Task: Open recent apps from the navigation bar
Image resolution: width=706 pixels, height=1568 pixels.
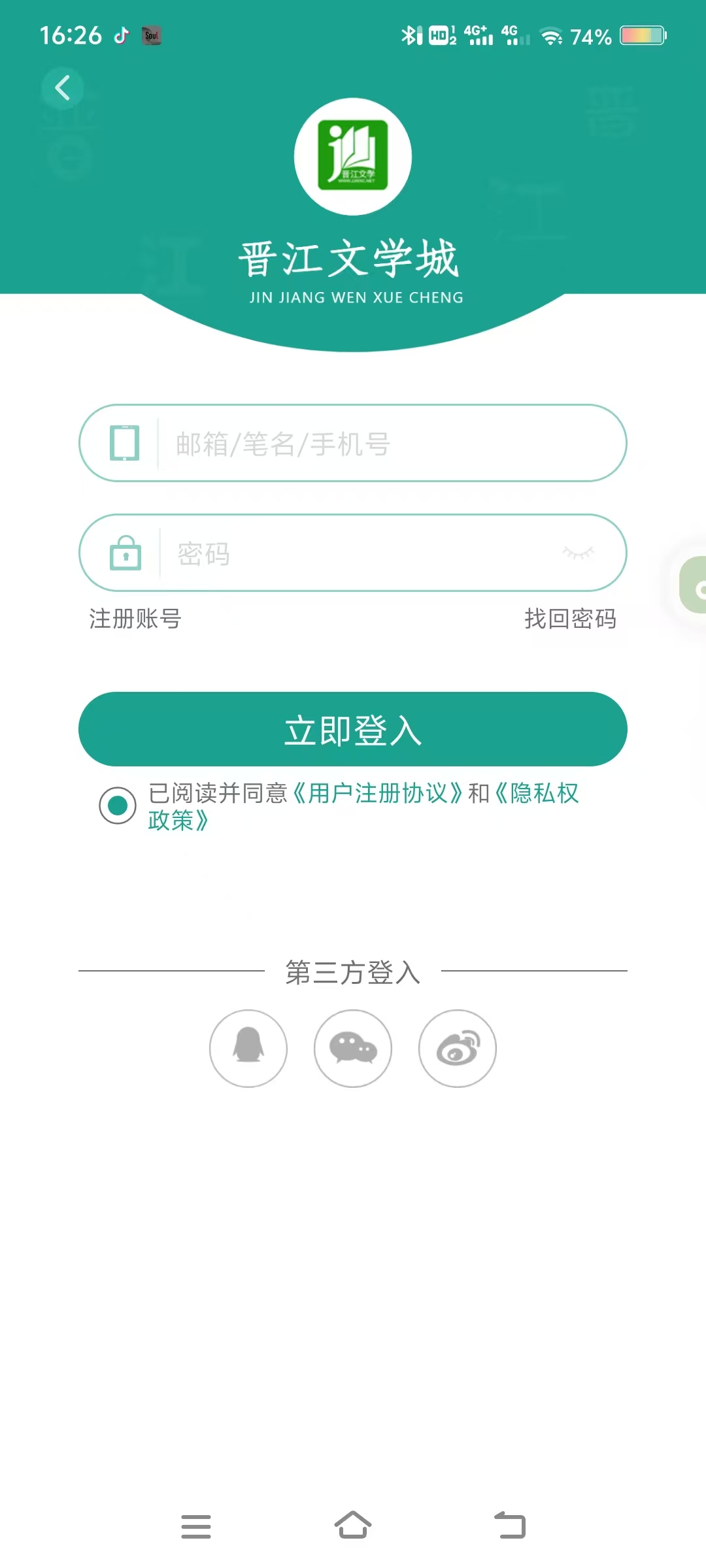Action: tap(196, 1526)
